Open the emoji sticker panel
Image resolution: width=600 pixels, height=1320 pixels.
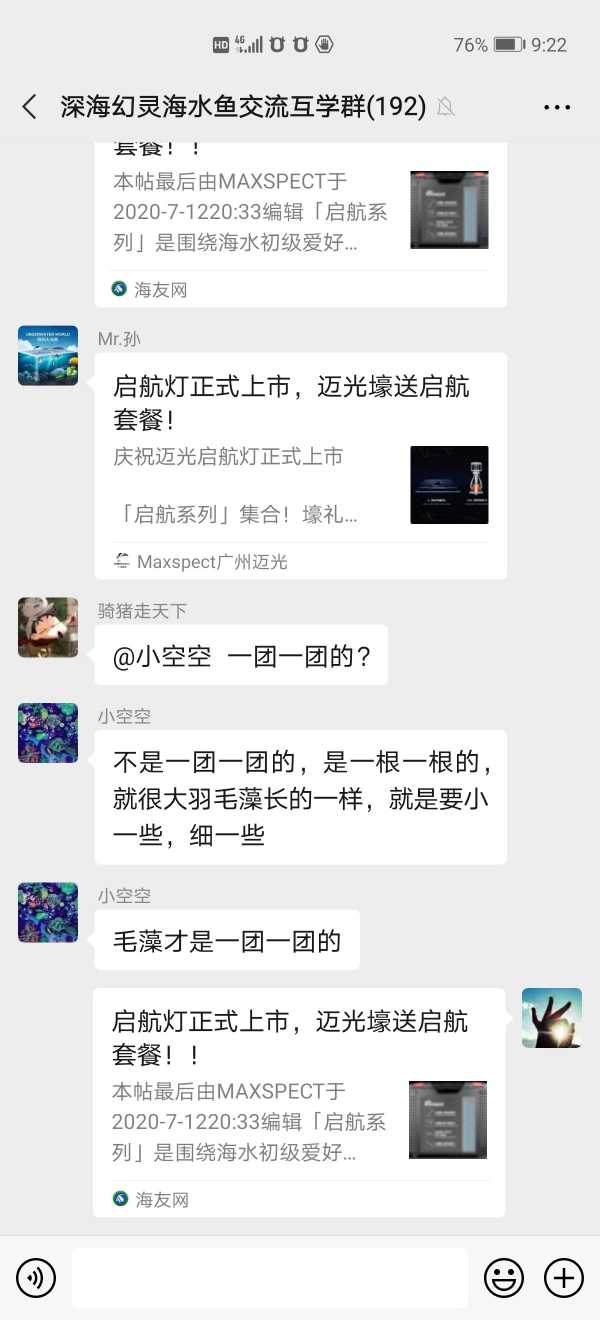(x=504, y=1277)
